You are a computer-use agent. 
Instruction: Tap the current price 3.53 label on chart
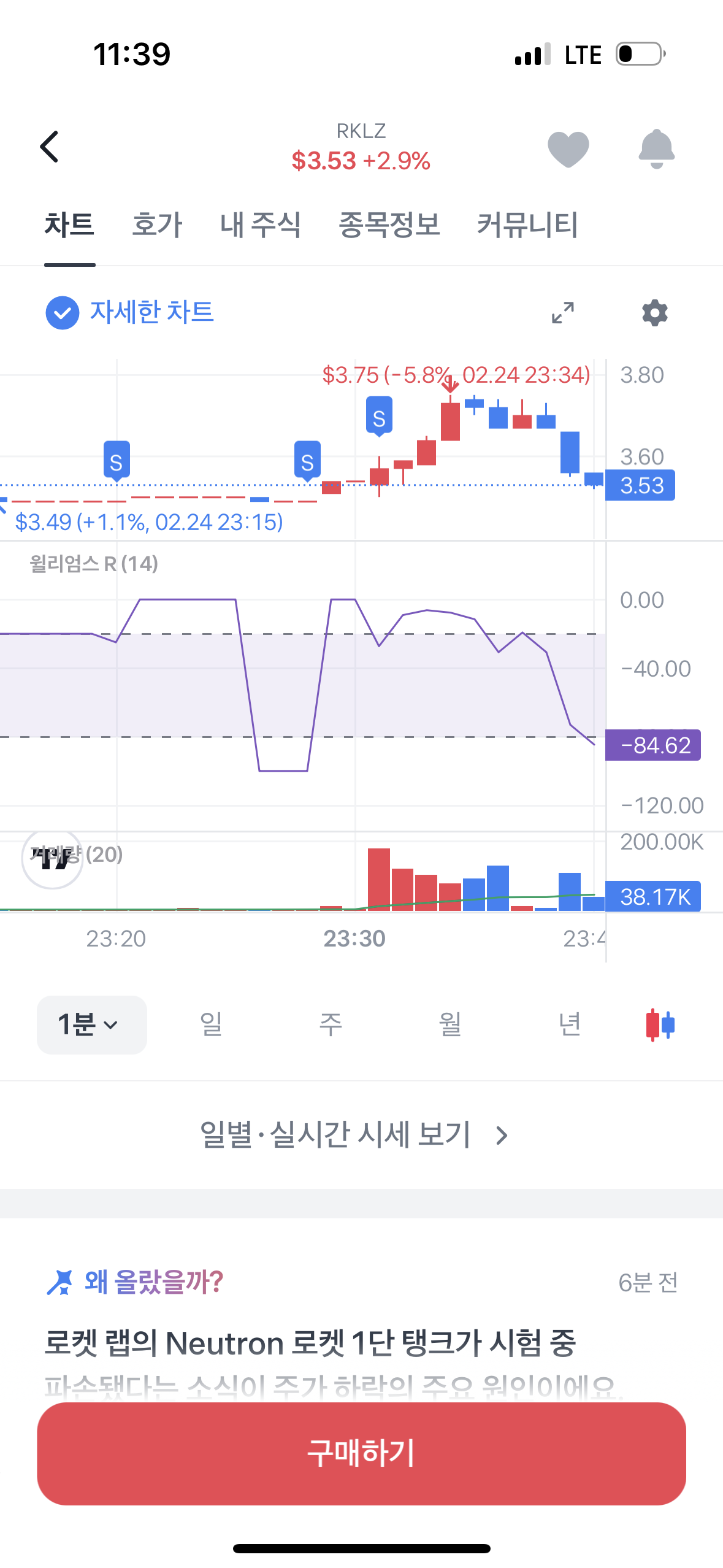coord(640,485)
